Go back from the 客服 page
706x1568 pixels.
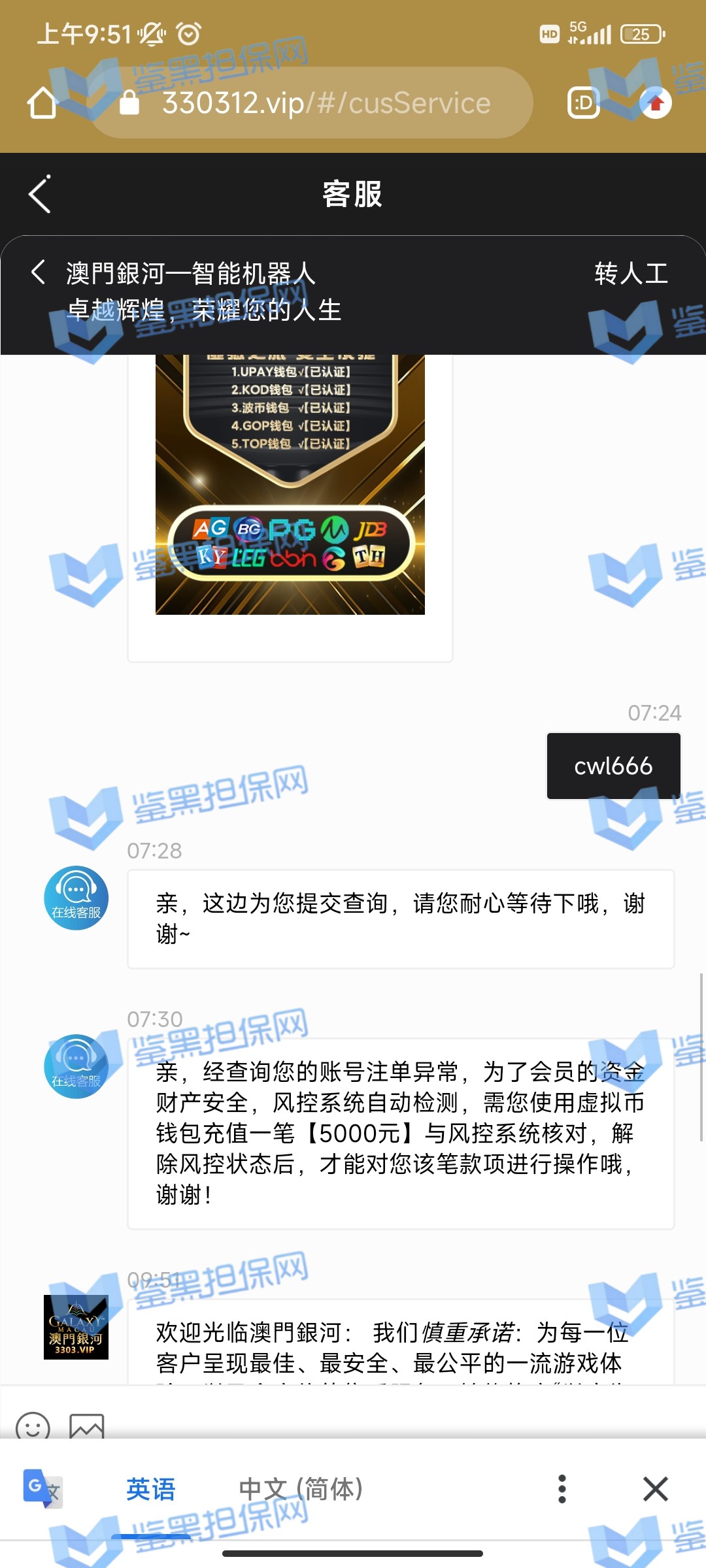click(x=40, y=195)
